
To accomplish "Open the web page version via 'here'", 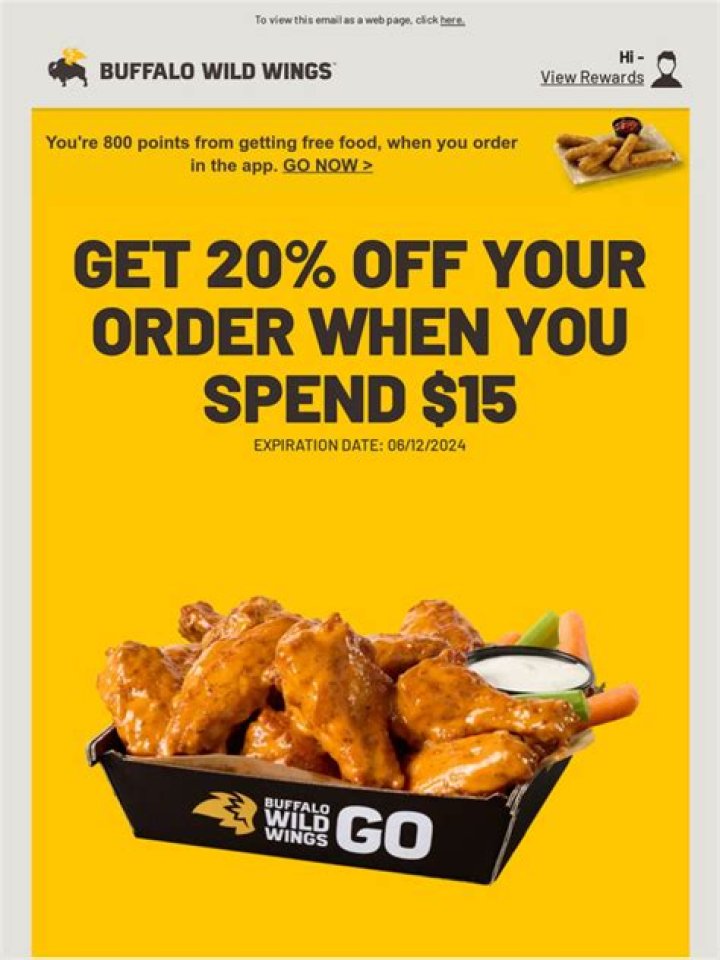I will [452, 20].
